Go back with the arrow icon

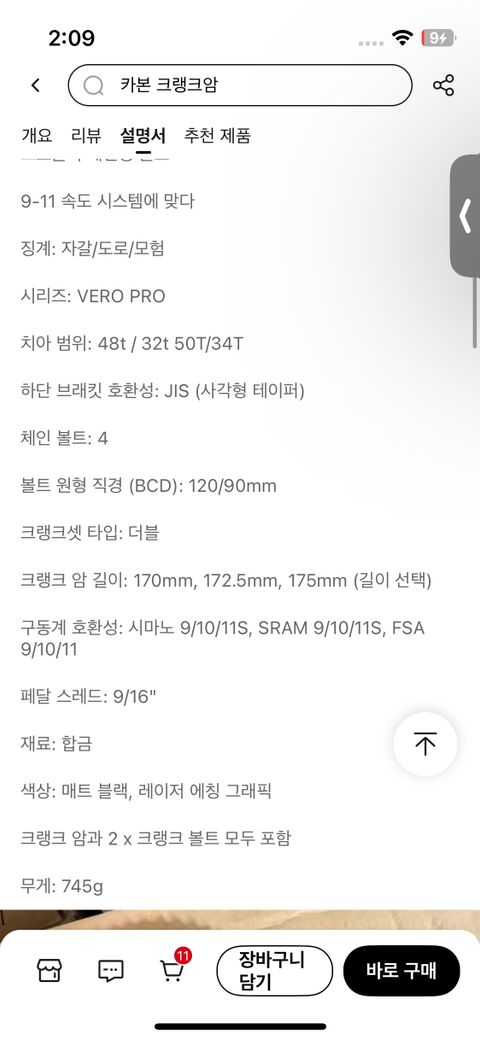(35, 85)
